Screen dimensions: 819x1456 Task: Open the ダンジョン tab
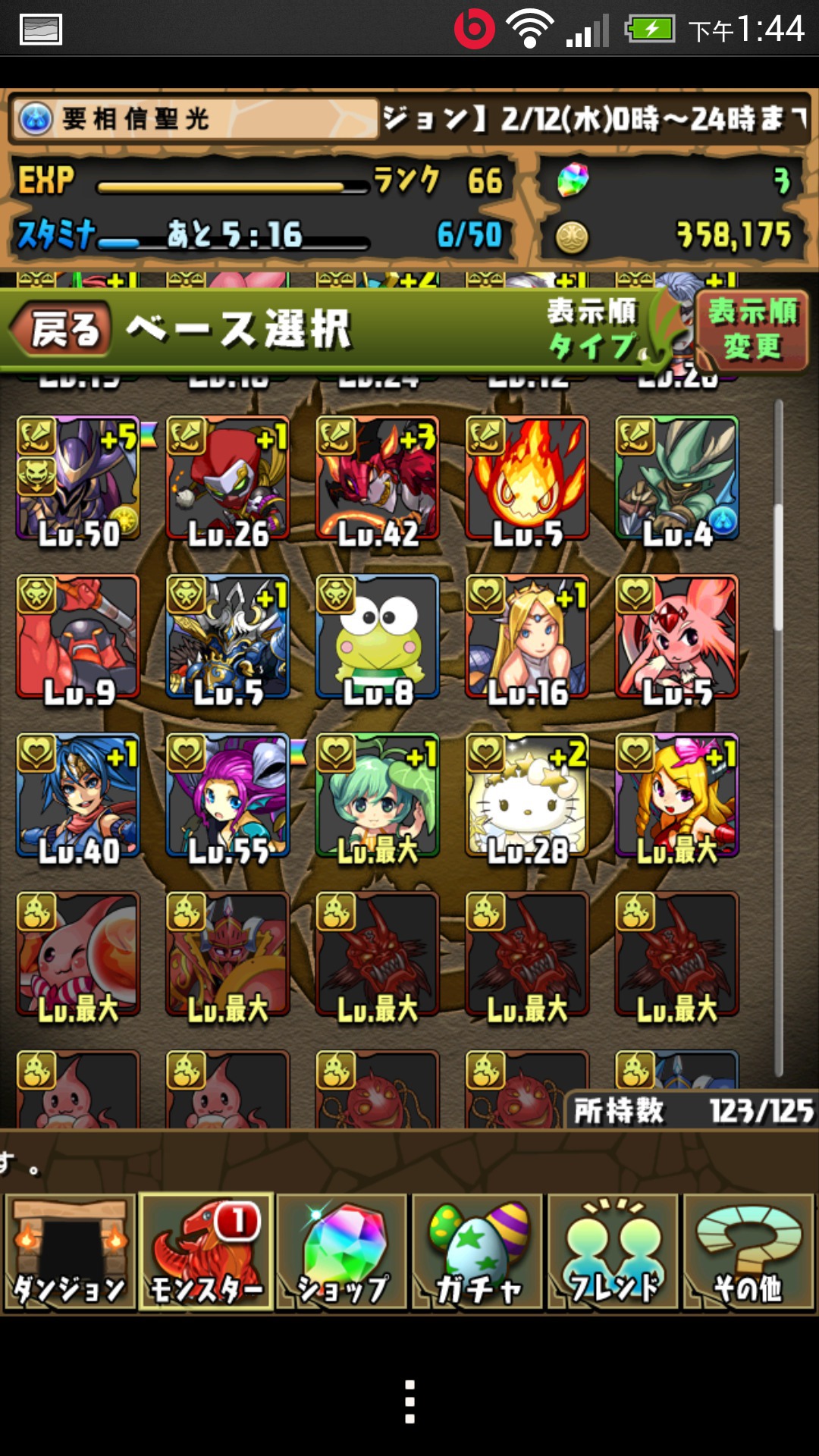(70, 1252)
